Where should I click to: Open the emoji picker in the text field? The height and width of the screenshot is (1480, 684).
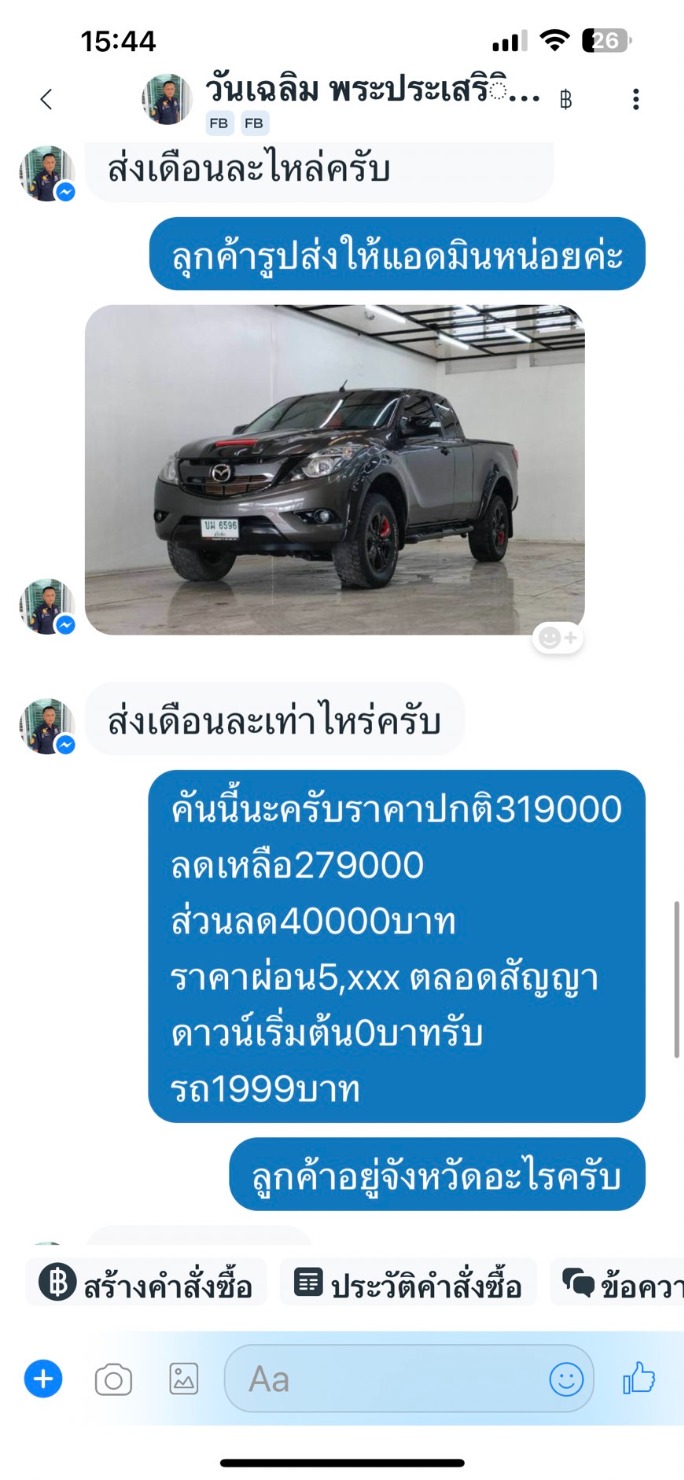pos(566,1380)
